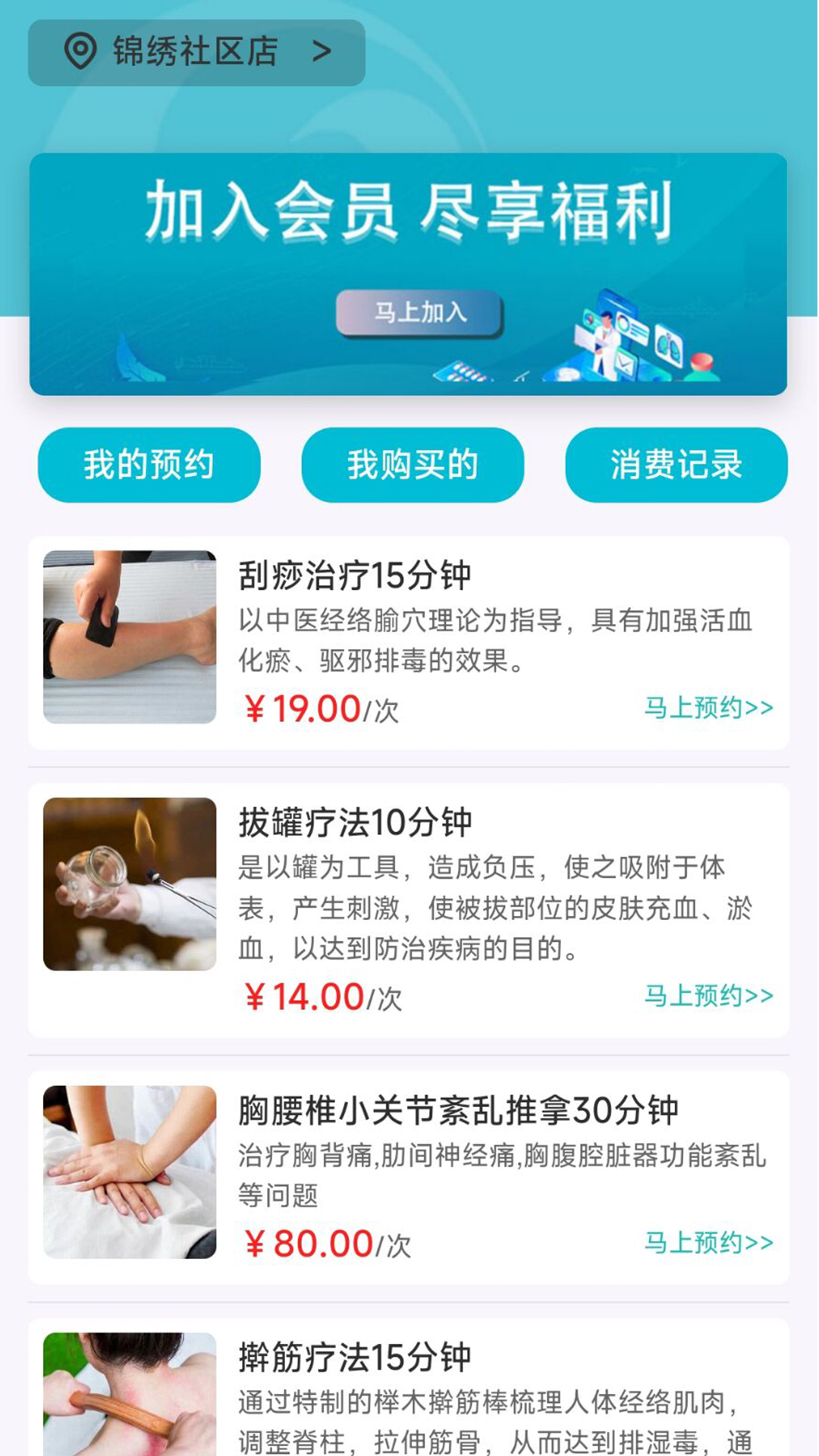Screen dimensions: 819x1456
Task: Book 胸腰椎小关节紊乱推拿30分钟 via 马上预约
Action: point(708,1242)
